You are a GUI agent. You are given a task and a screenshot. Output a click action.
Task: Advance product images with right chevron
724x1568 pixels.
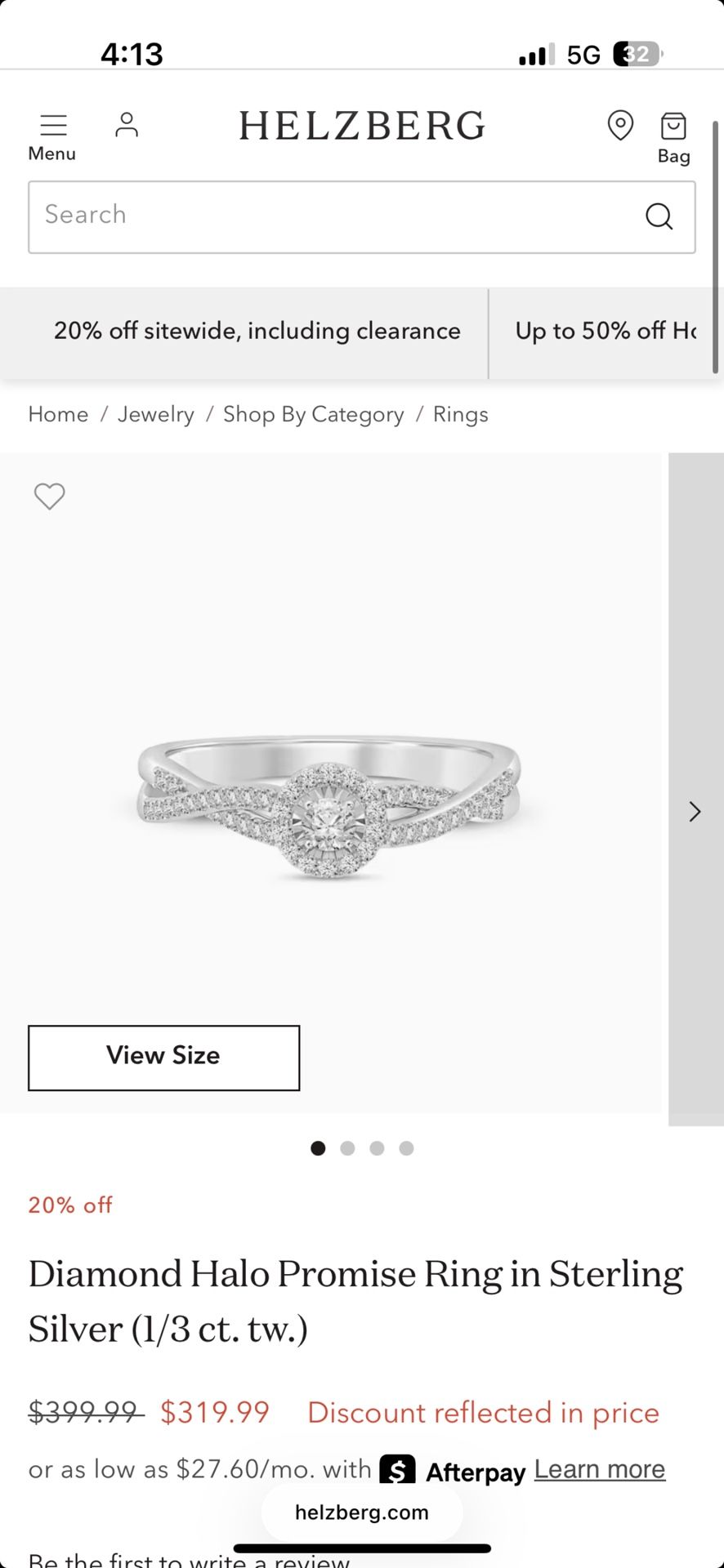click(x=695, y=811)
